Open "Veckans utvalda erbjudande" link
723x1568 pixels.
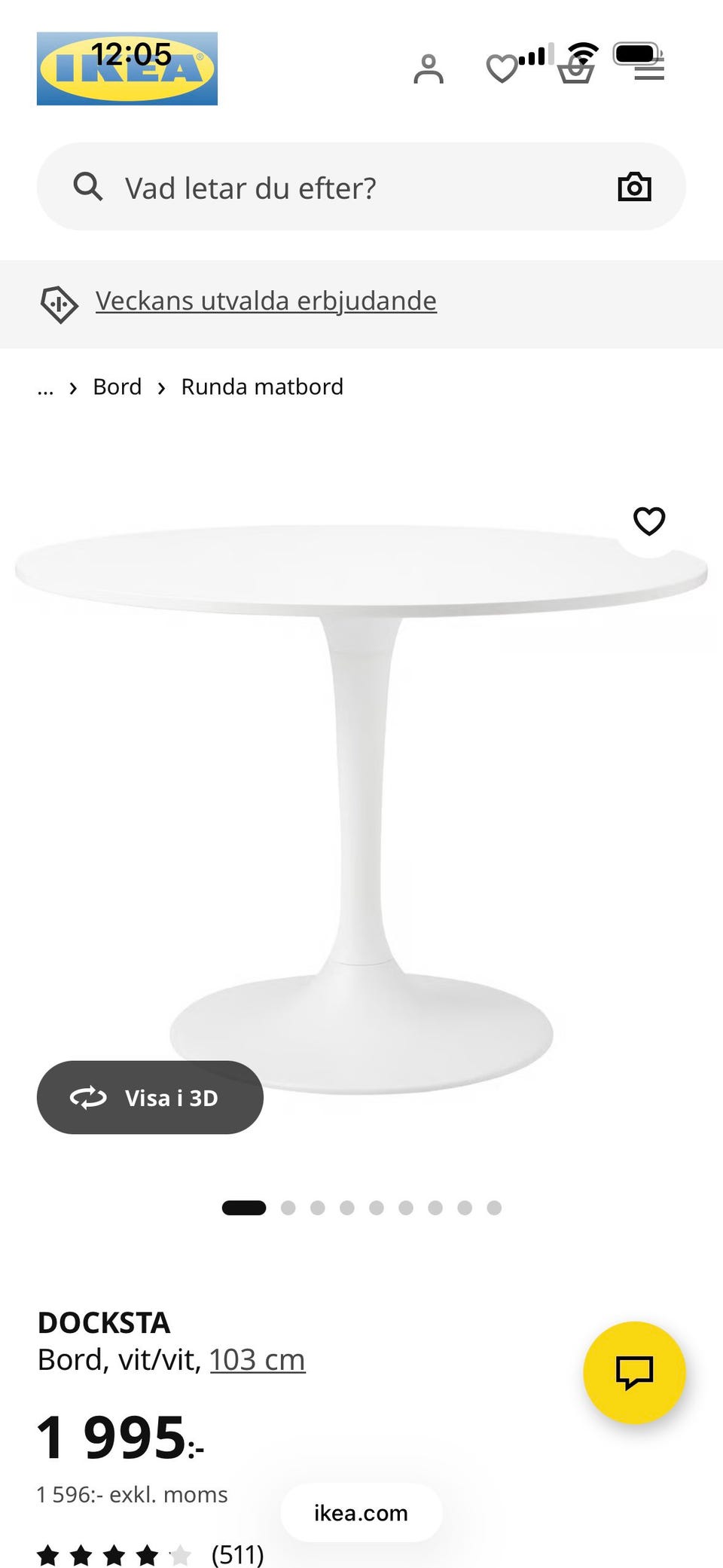point(265,301)
